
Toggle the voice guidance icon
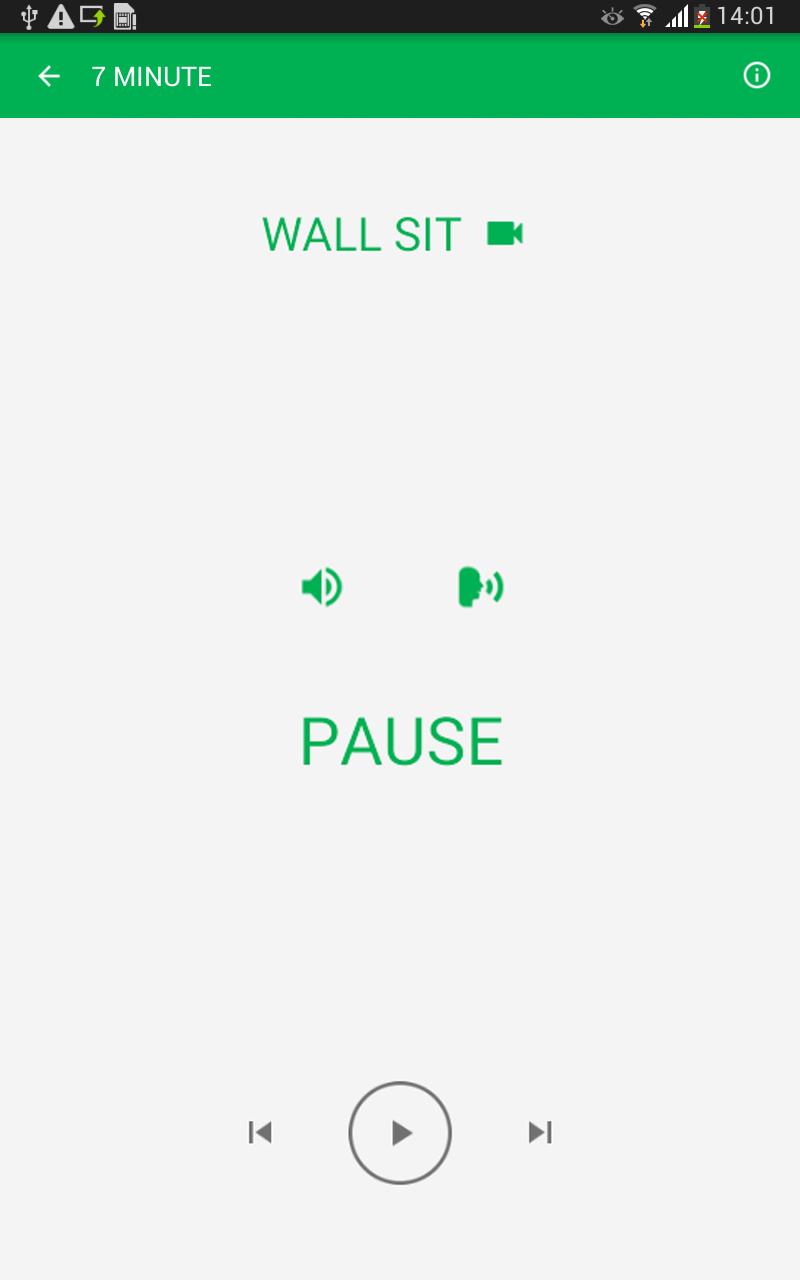480,587
